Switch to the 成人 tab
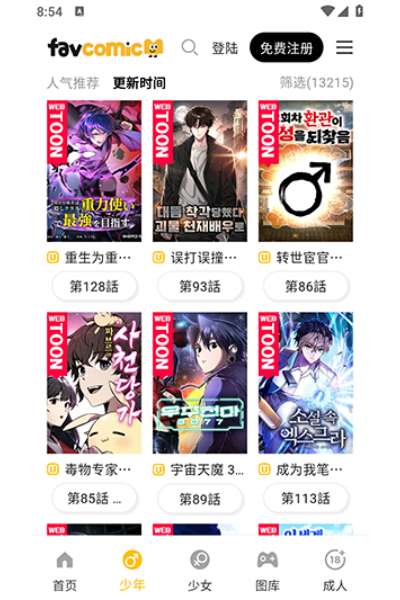The width and height of the screenshot is (400, 600). pos(335,571)
